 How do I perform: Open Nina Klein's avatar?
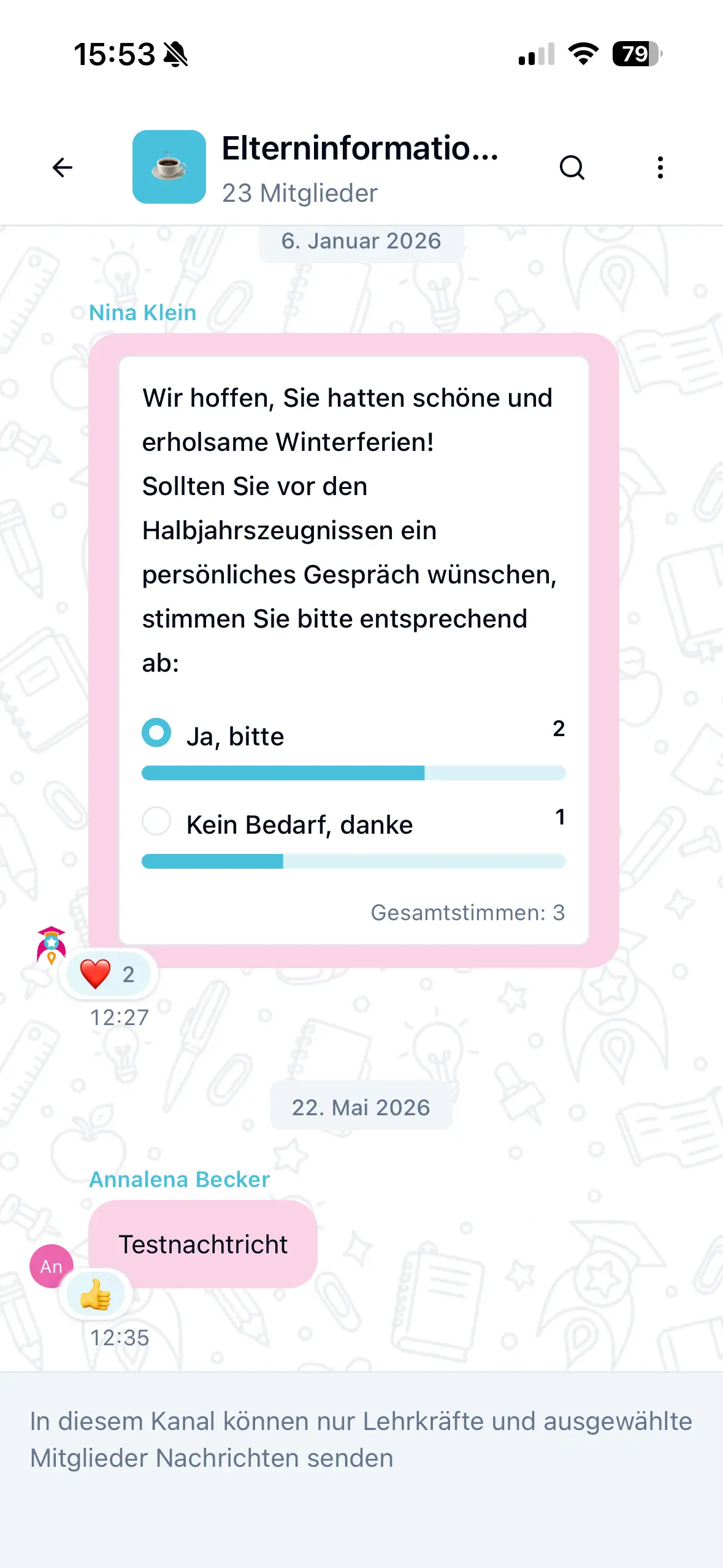coord(52,945)
